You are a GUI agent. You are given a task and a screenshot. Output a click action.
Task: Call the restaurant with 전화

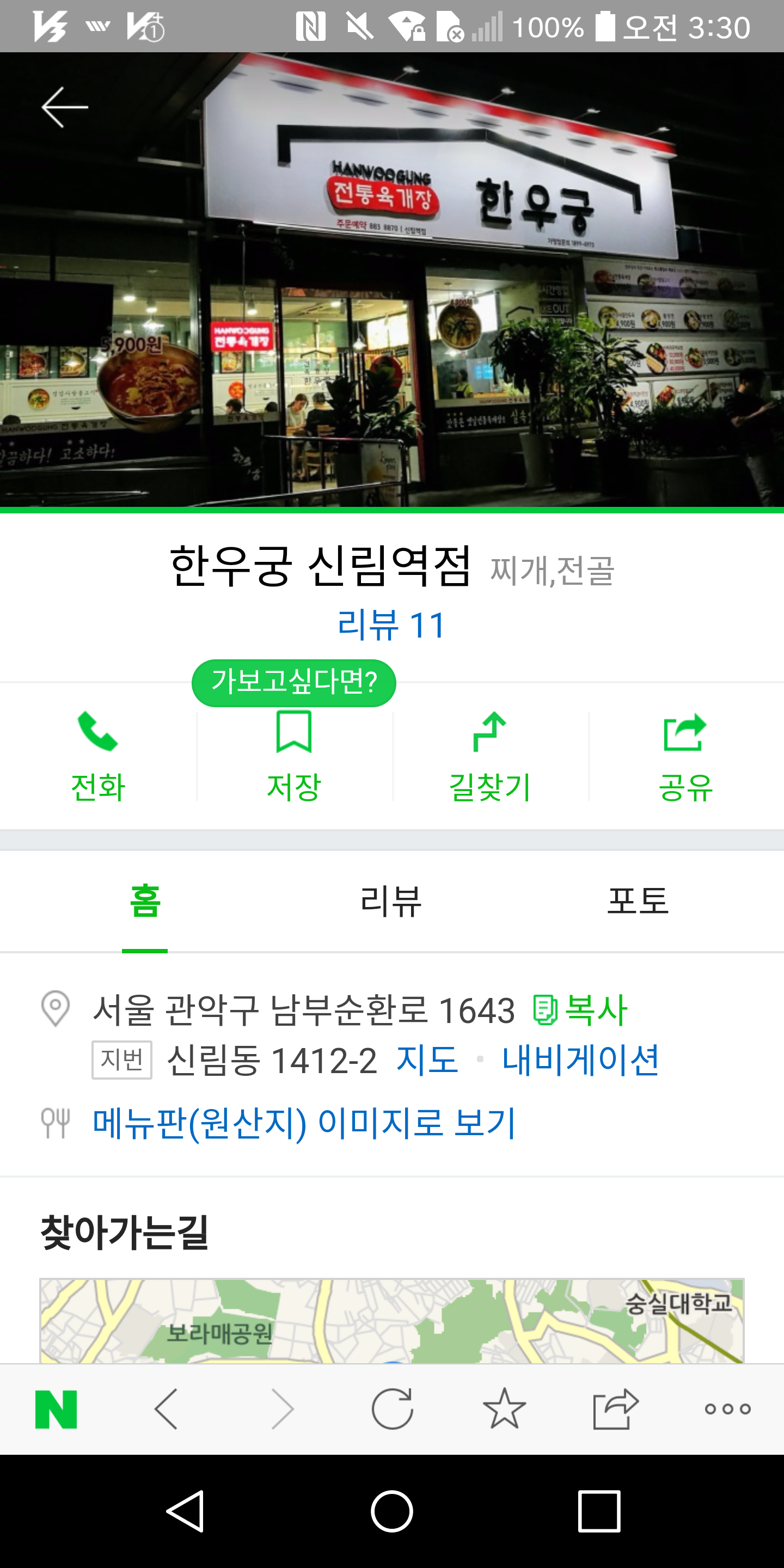[x=98, y=756]
